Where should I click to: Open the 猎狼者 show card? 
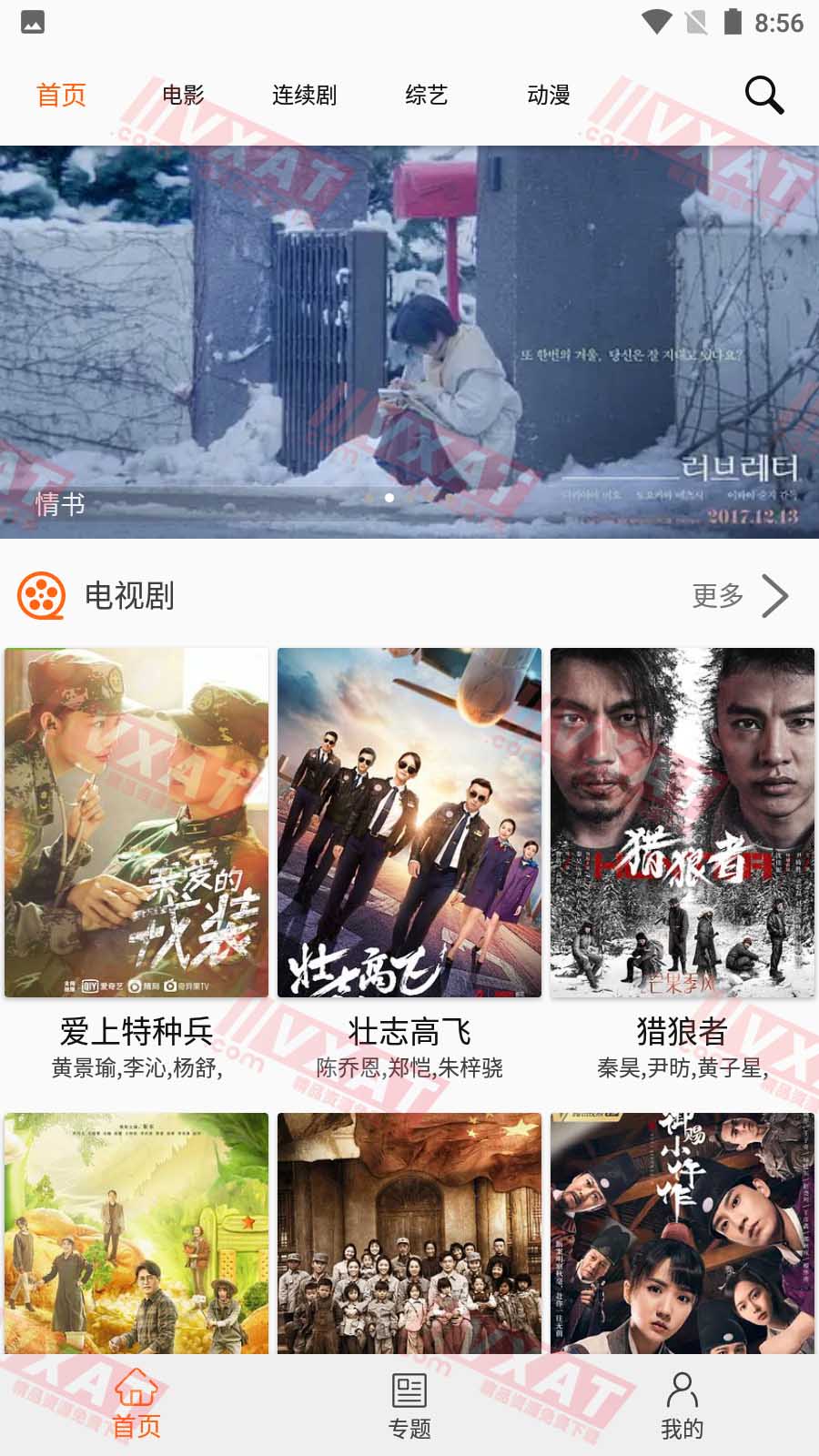point(682,824)
